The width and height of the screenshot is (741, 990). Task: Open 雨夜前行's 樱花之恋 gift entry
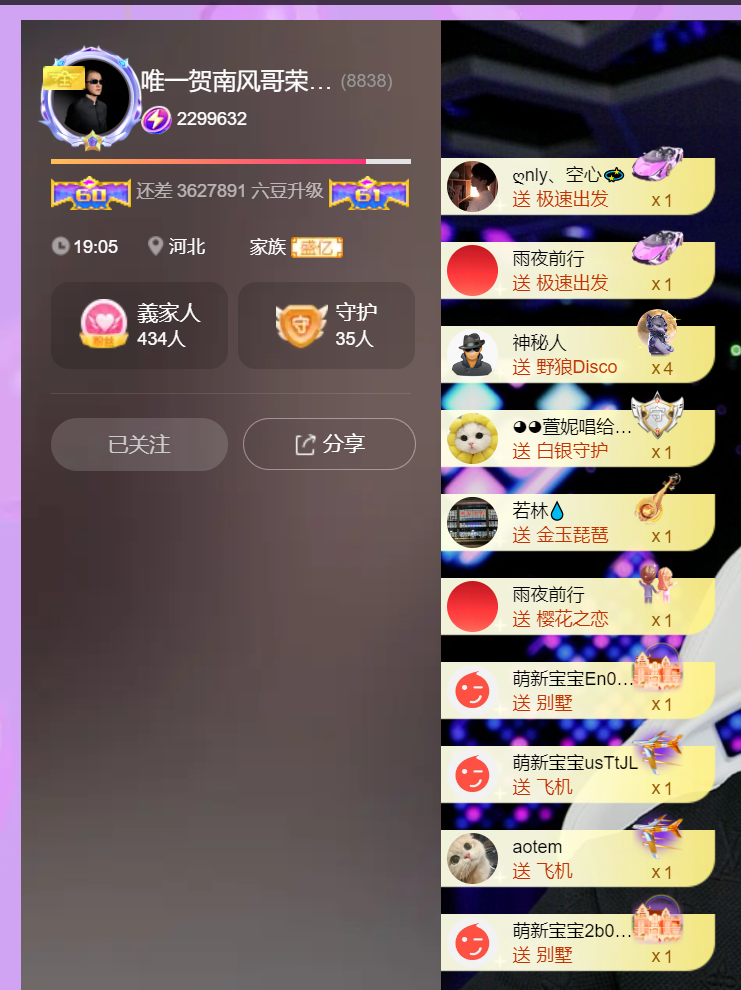coord(577,607)
